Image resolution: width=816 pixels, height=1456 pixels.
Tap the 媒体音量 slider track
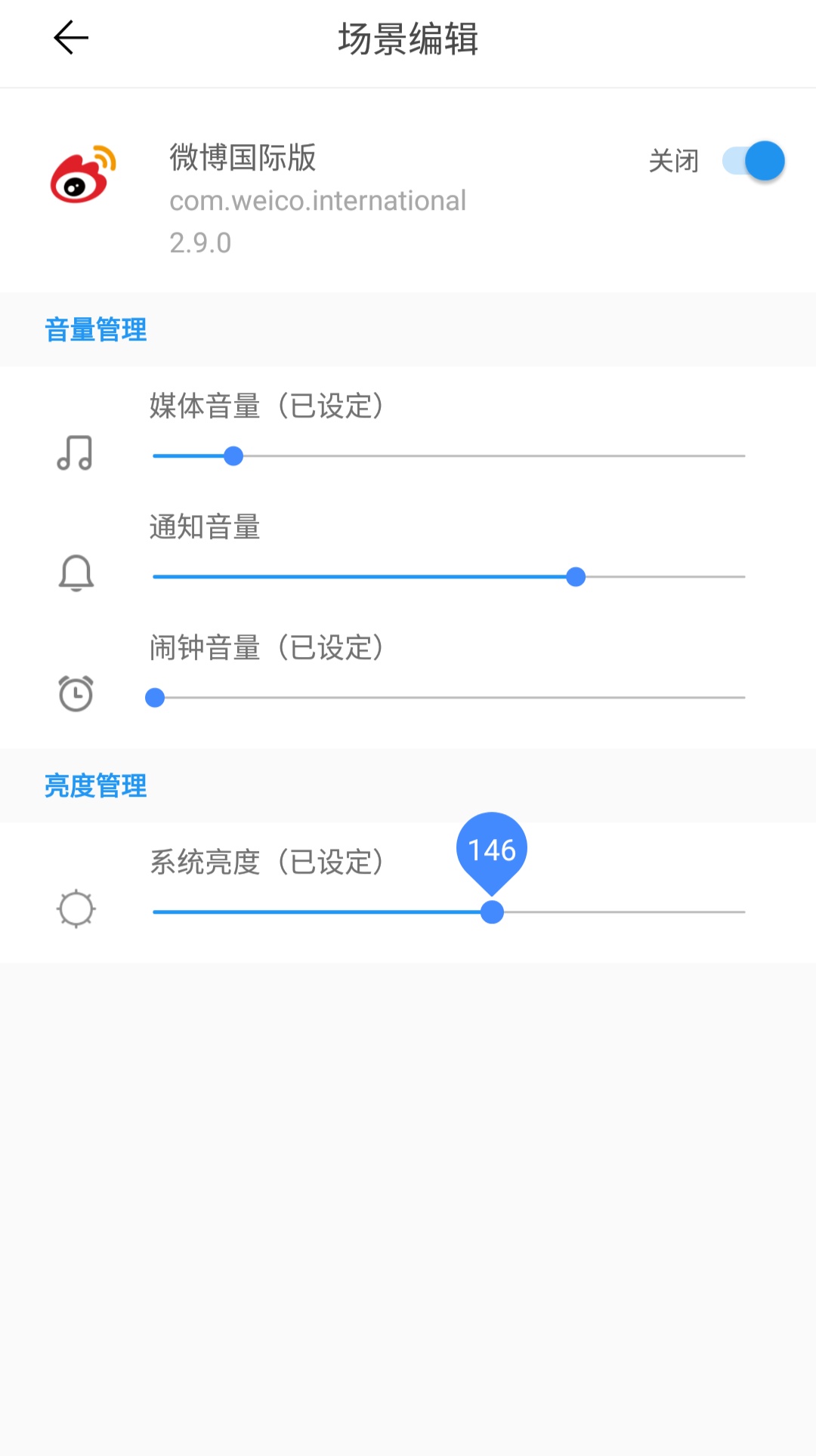point(449,456)
